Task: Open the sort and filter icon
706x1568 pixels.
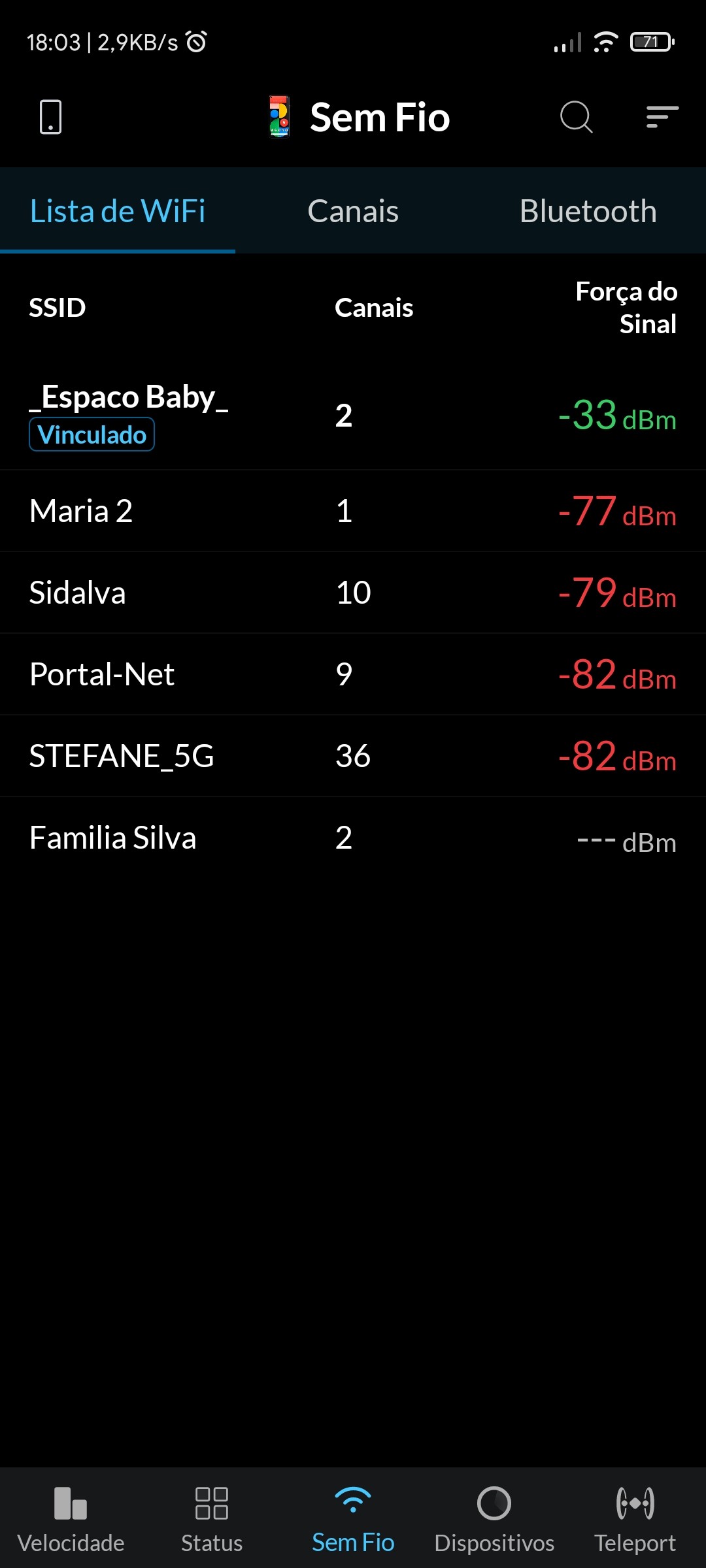Action: (x=662, y=117)
